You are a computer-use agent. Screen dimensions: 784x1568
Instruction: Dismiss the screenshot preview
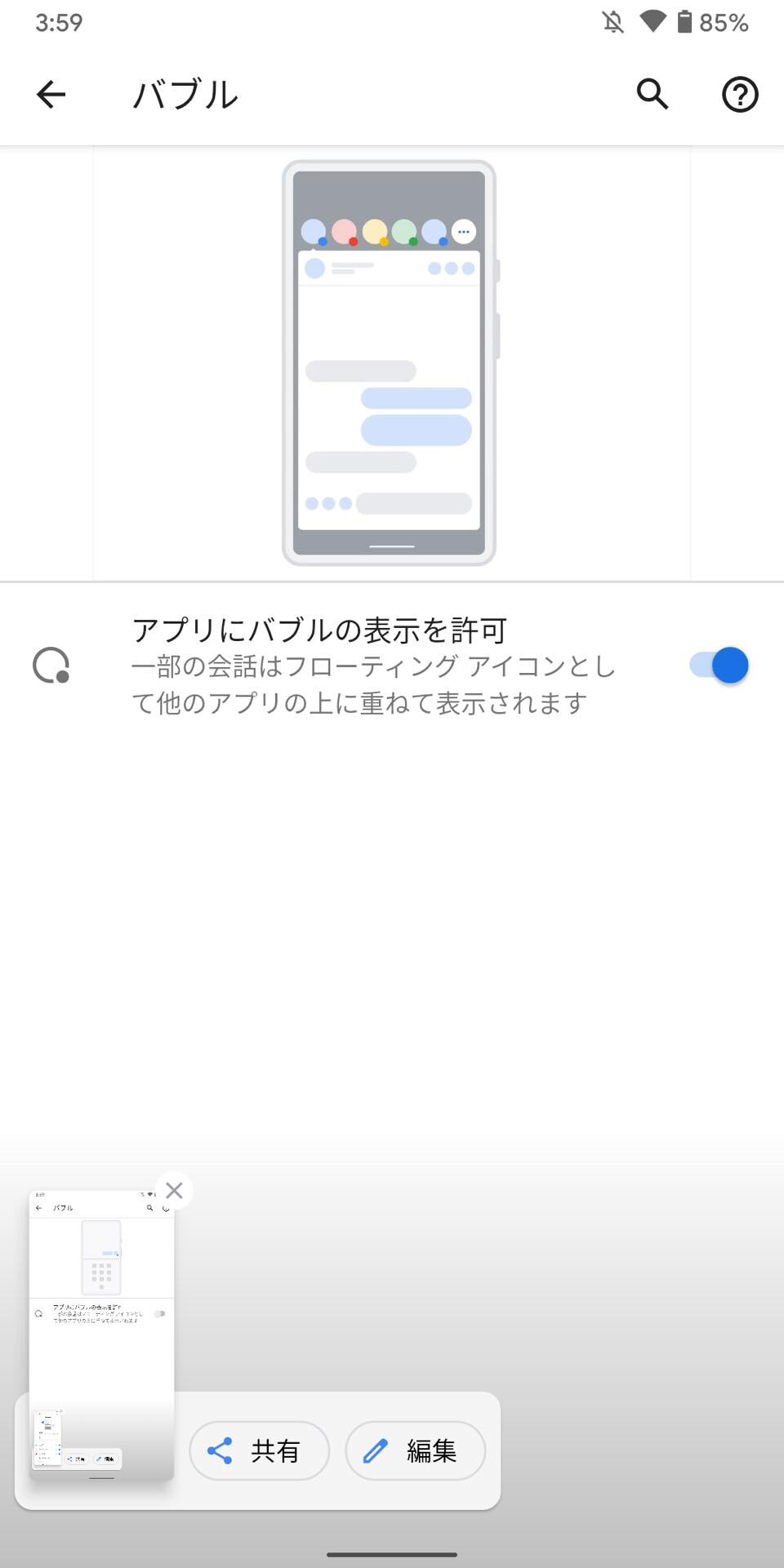tap(174, 1190)
